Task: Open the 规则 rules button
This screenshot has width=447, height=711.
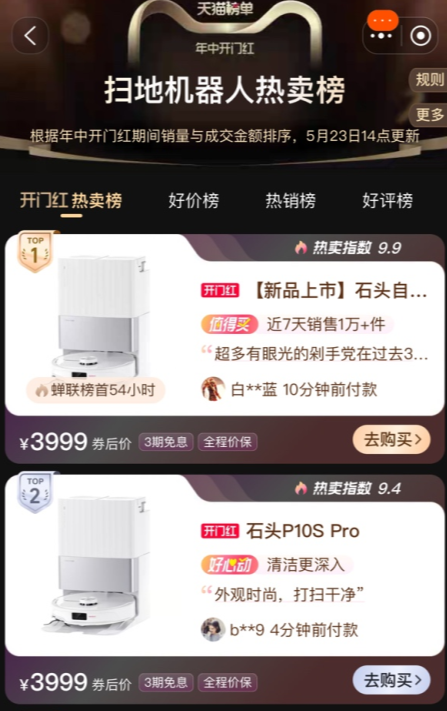Action: (x=429, y=80)
